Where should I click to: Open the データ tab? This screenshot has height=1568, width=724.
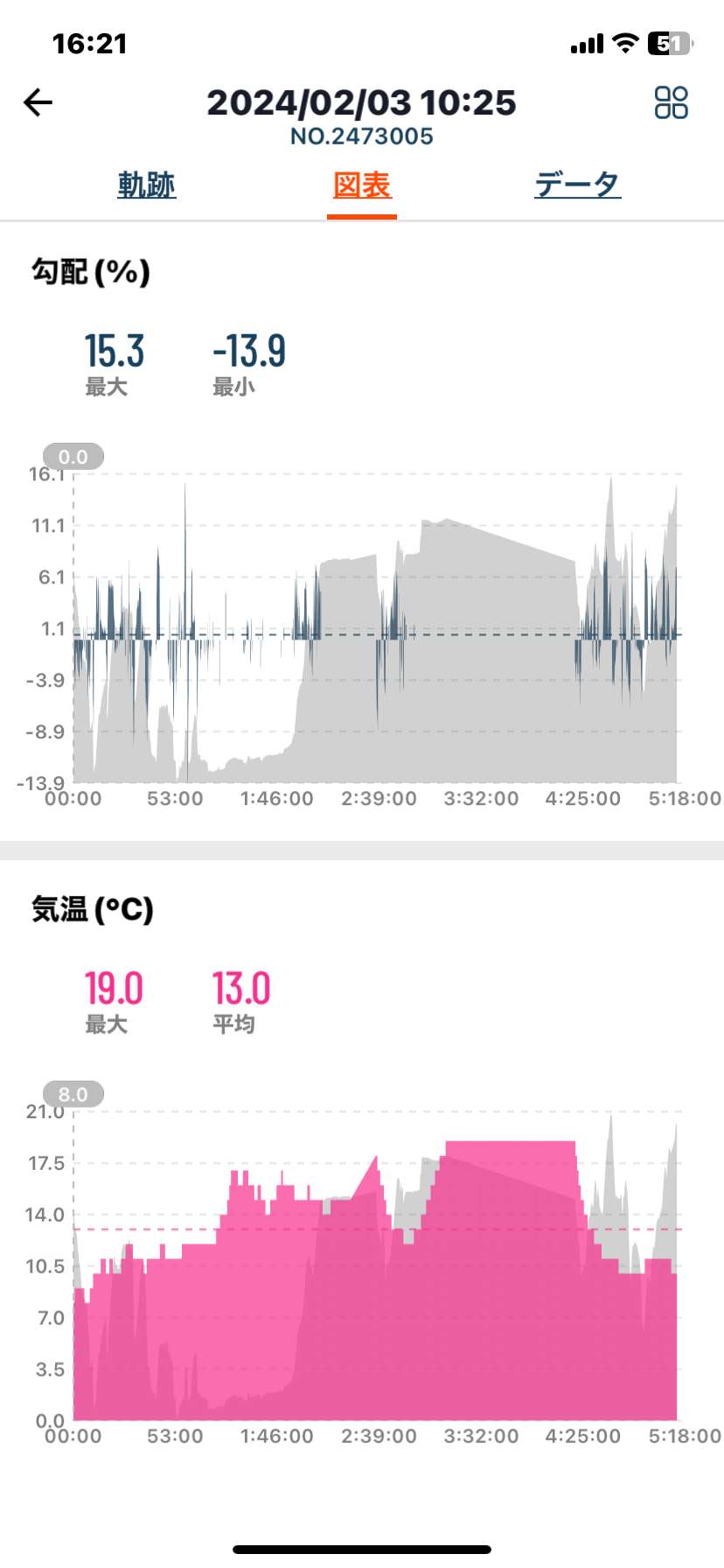tap(578, 185)
